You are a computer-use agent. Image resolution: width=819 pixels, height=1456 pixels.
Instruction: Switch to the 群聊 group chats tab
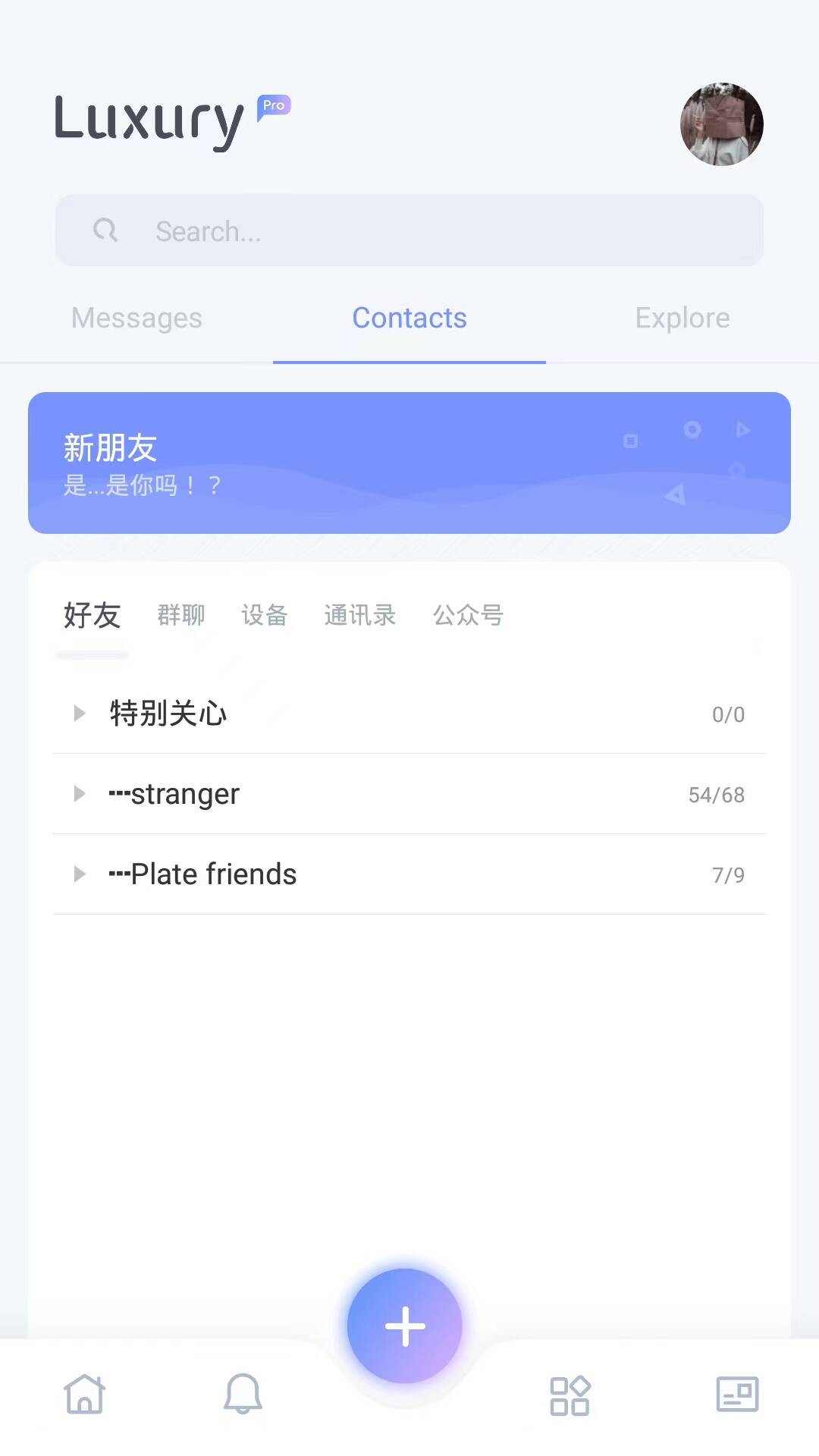[x=181, y=615]
